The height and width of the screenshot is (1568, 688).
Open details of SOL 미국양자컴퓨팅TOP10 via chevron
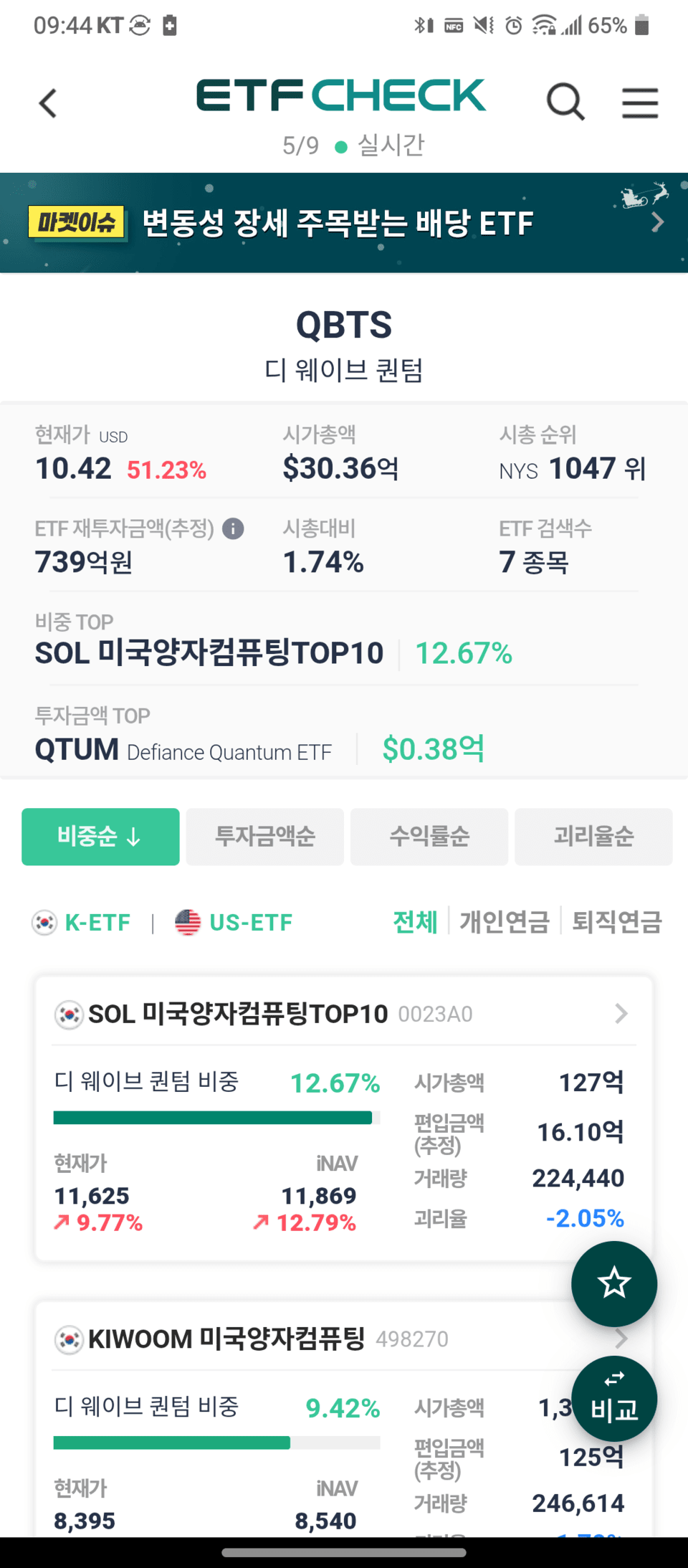pos(621,1013)
